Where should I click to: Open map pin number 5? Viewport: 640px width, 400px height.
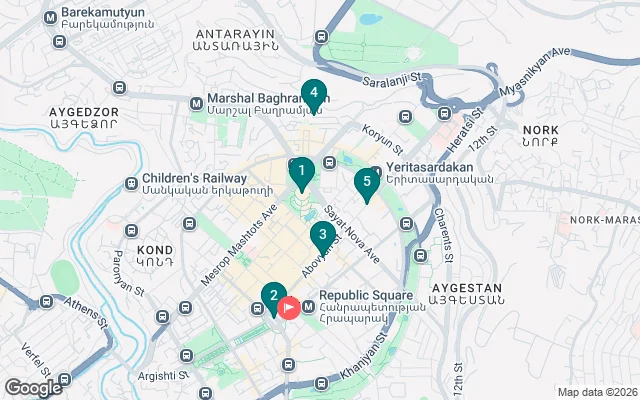click(367, 184)
